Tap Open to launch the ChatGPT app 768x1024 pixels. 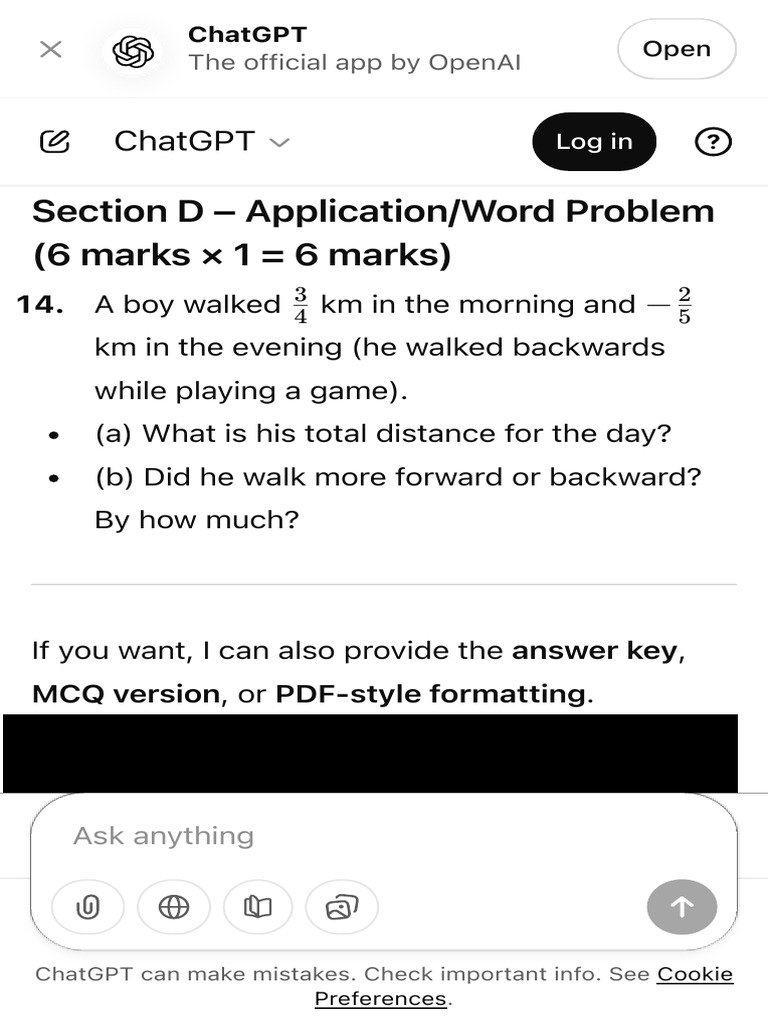677,49
